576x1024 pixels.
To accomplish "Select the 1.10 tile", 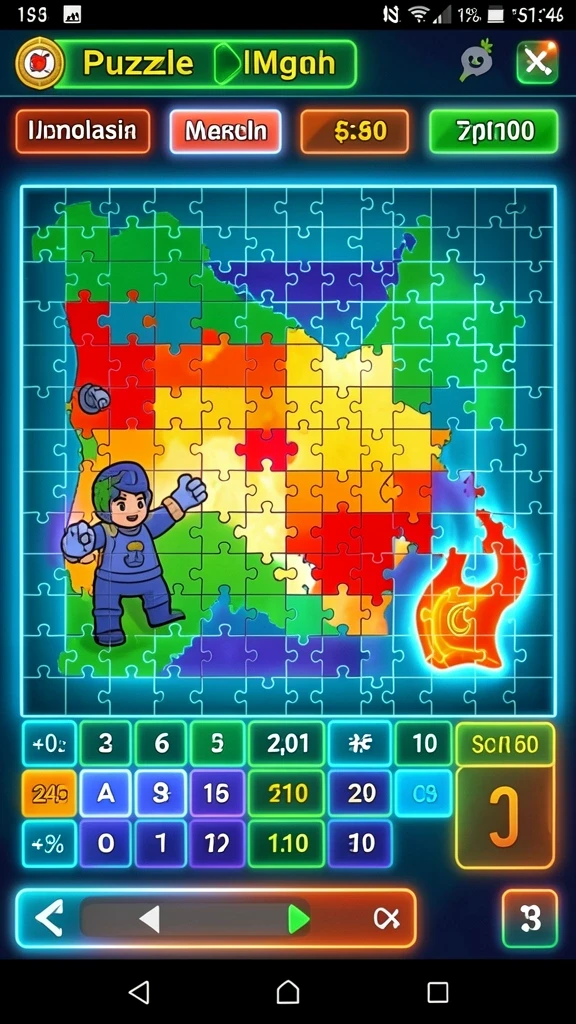I will (287, 843).
